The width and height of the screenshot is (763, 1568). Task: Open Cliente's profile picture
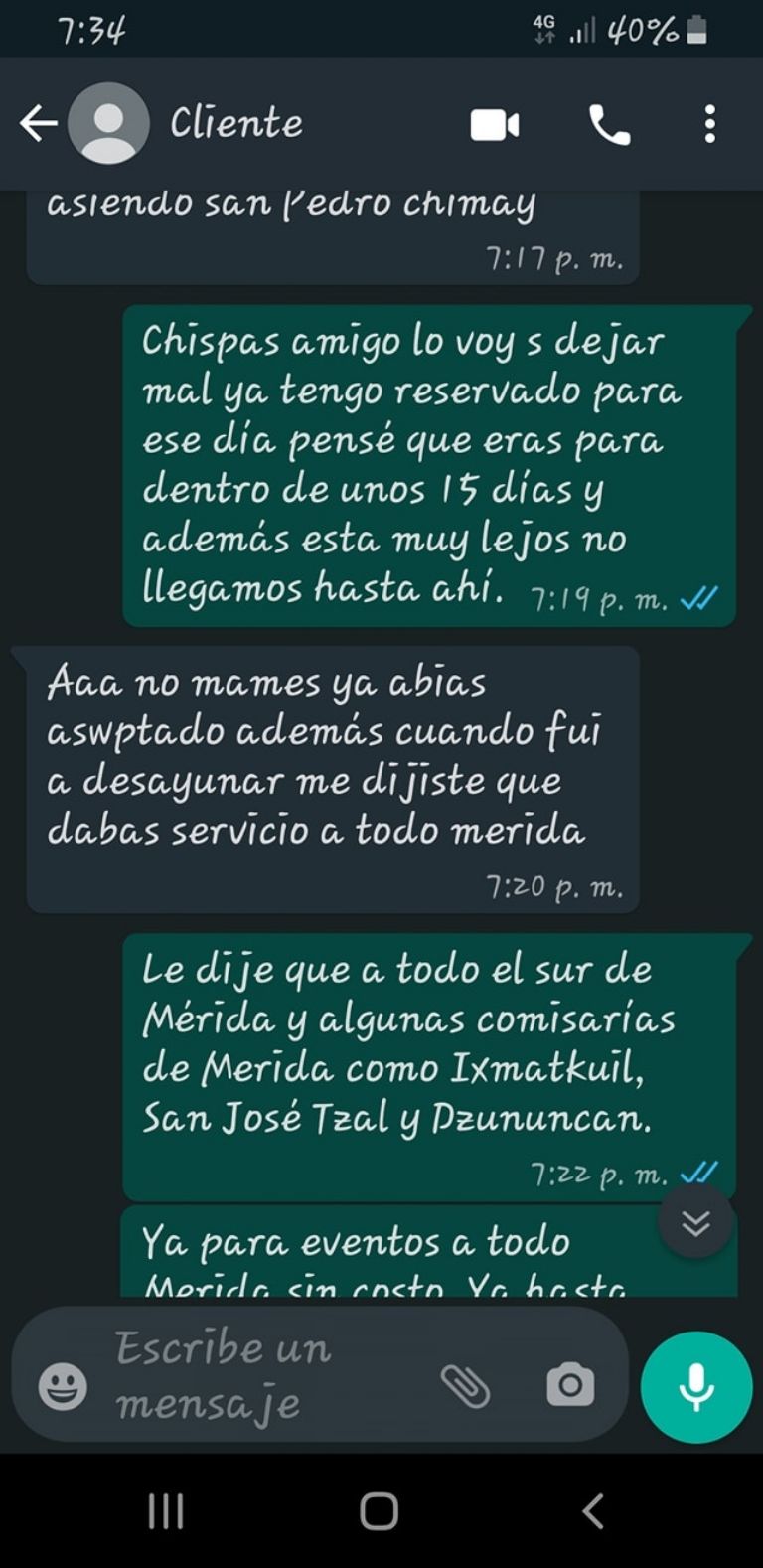[108, 124]
